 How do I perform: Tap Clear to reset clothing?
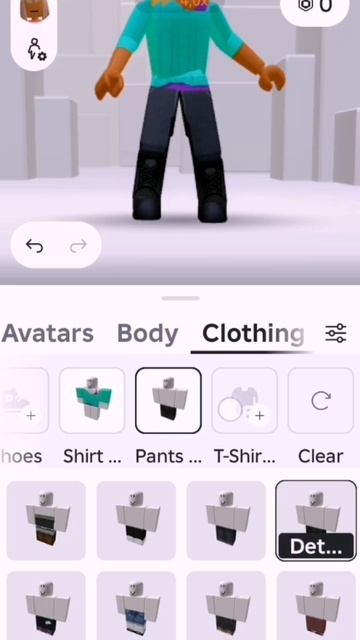(x=321, y=400)
